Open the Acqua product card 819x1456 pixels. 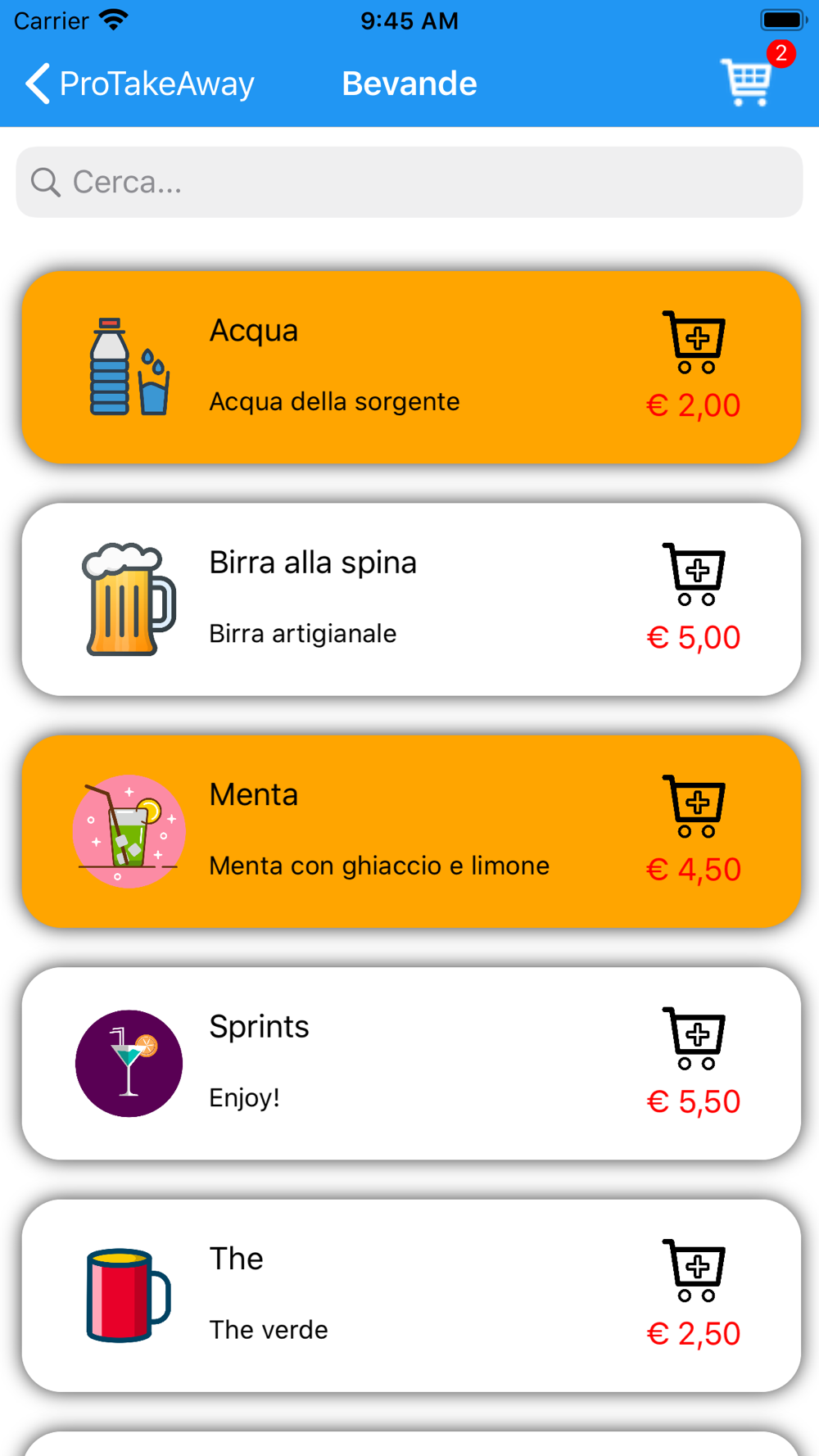click(x=411, y=368)
